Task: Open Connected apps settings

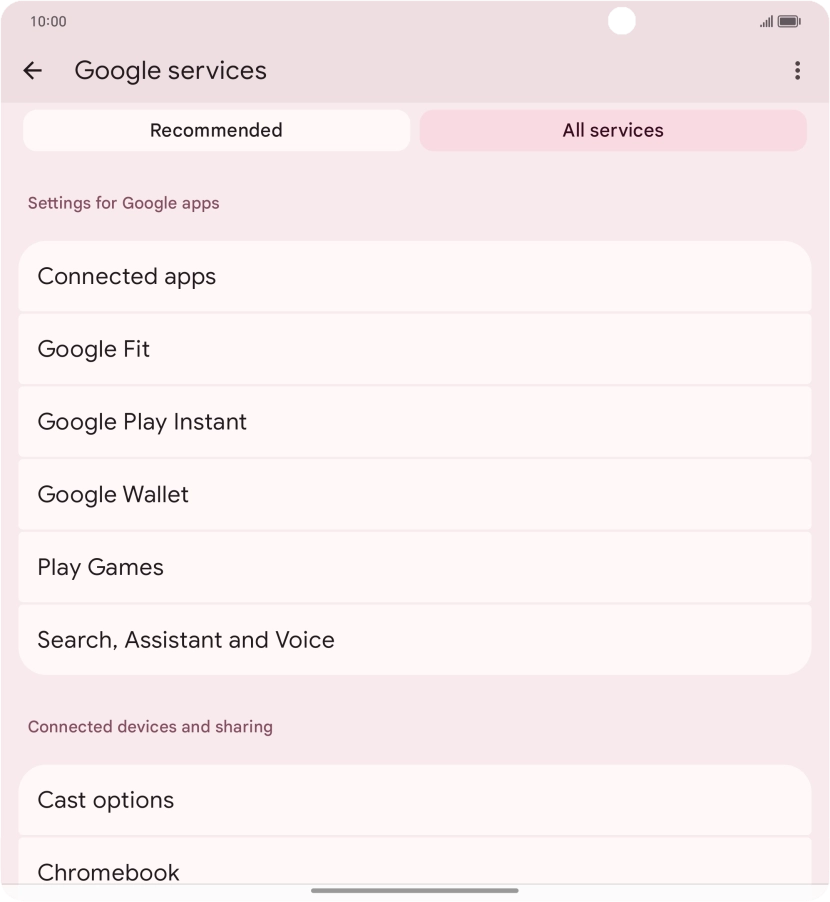Action: click(x=415, y=276)
